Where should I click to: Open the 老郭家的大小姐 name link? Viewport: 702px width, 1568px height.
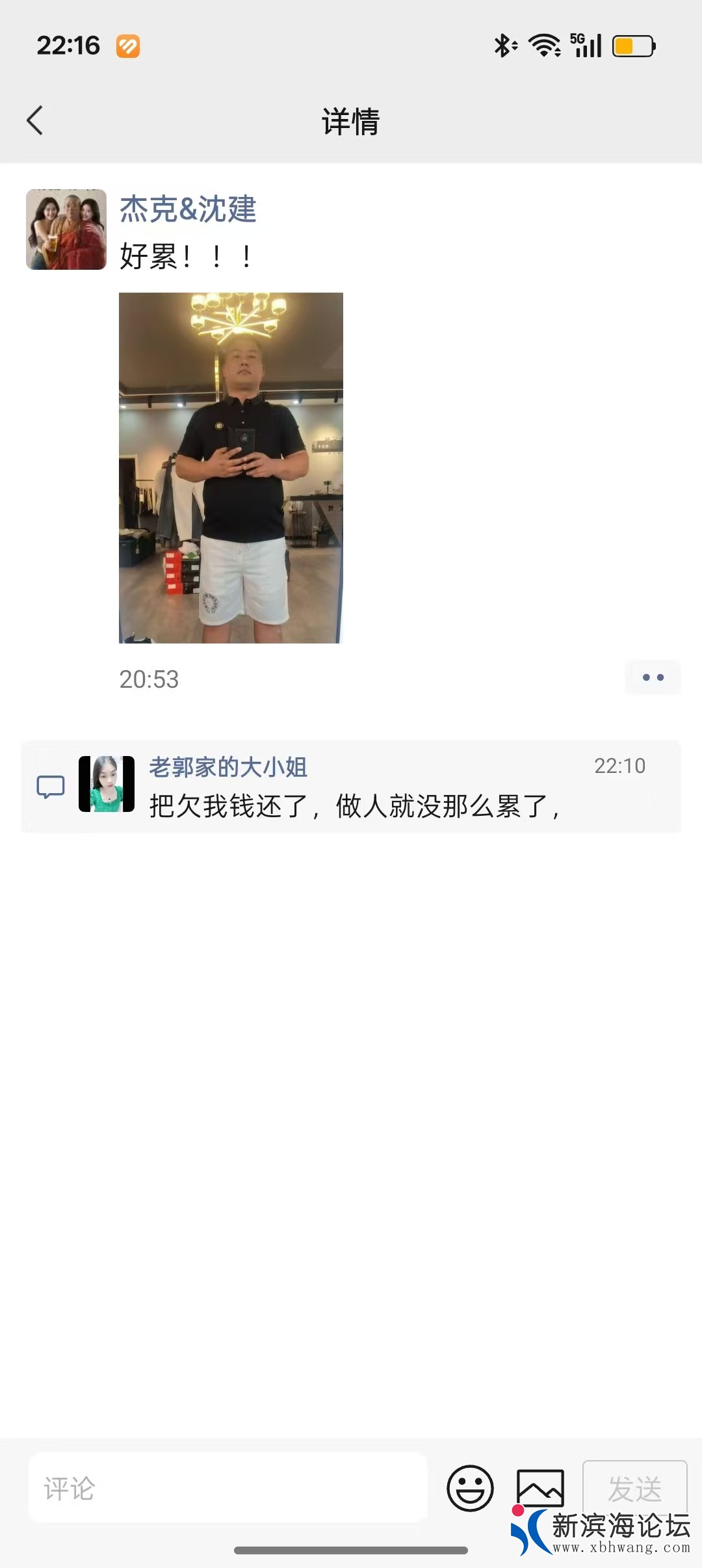(x=228, y=767)
